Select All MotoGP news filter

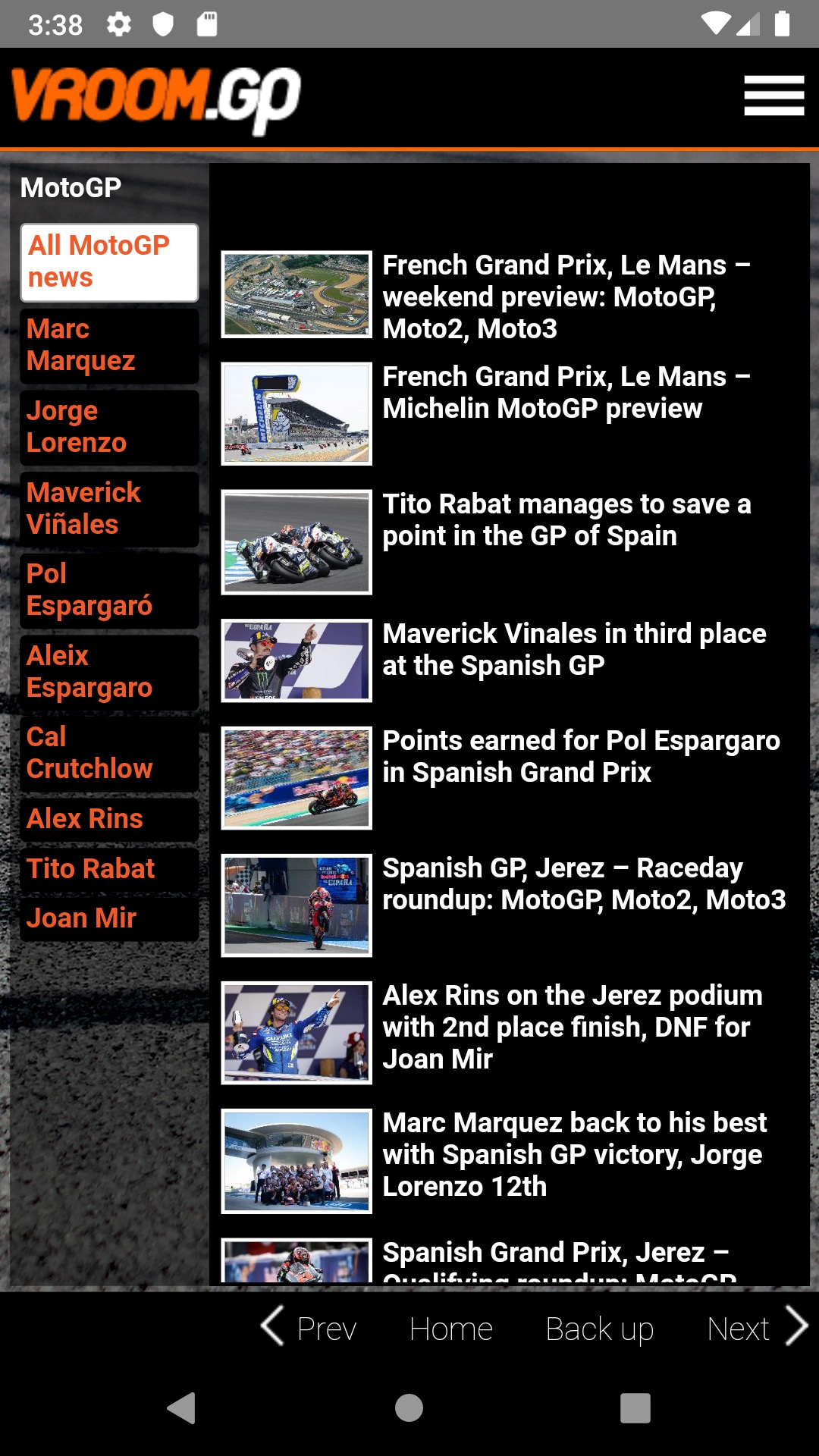click(109, 262)
